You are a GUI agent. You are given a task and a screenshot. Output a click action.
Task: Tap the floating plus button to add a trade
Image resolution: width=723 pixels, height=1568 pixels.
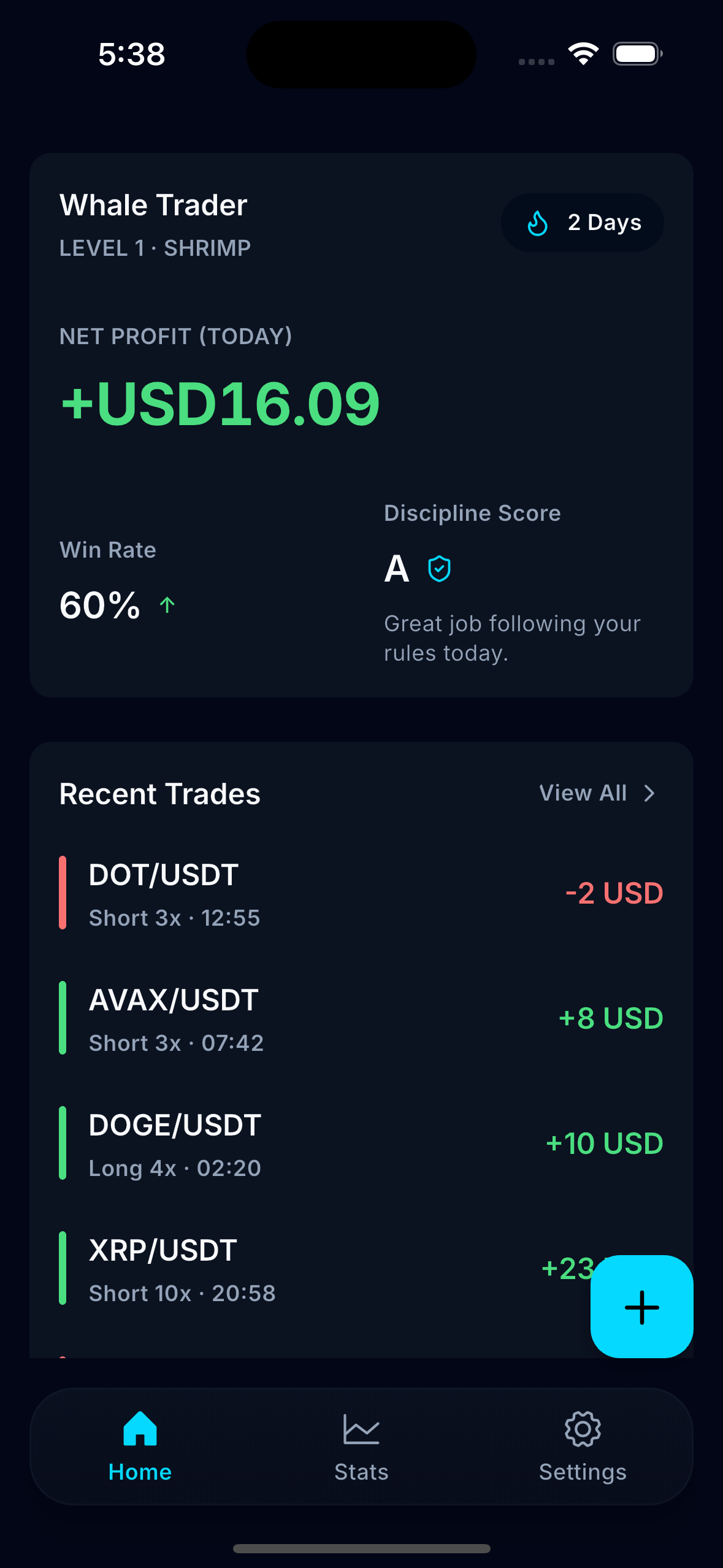(x=641, y=1307)
